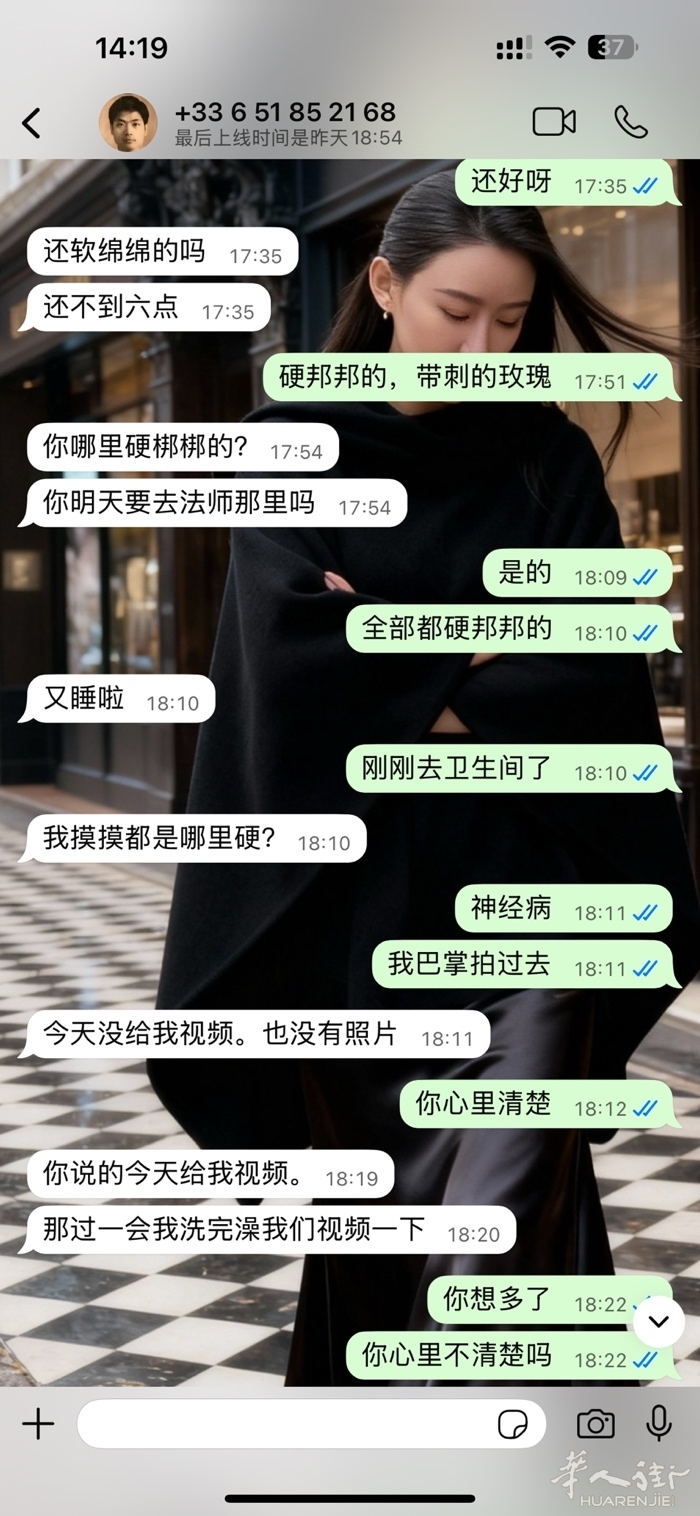The image size is (700, 1516).
Task: Open the attachment plus menu
Action: (38, 1424)
